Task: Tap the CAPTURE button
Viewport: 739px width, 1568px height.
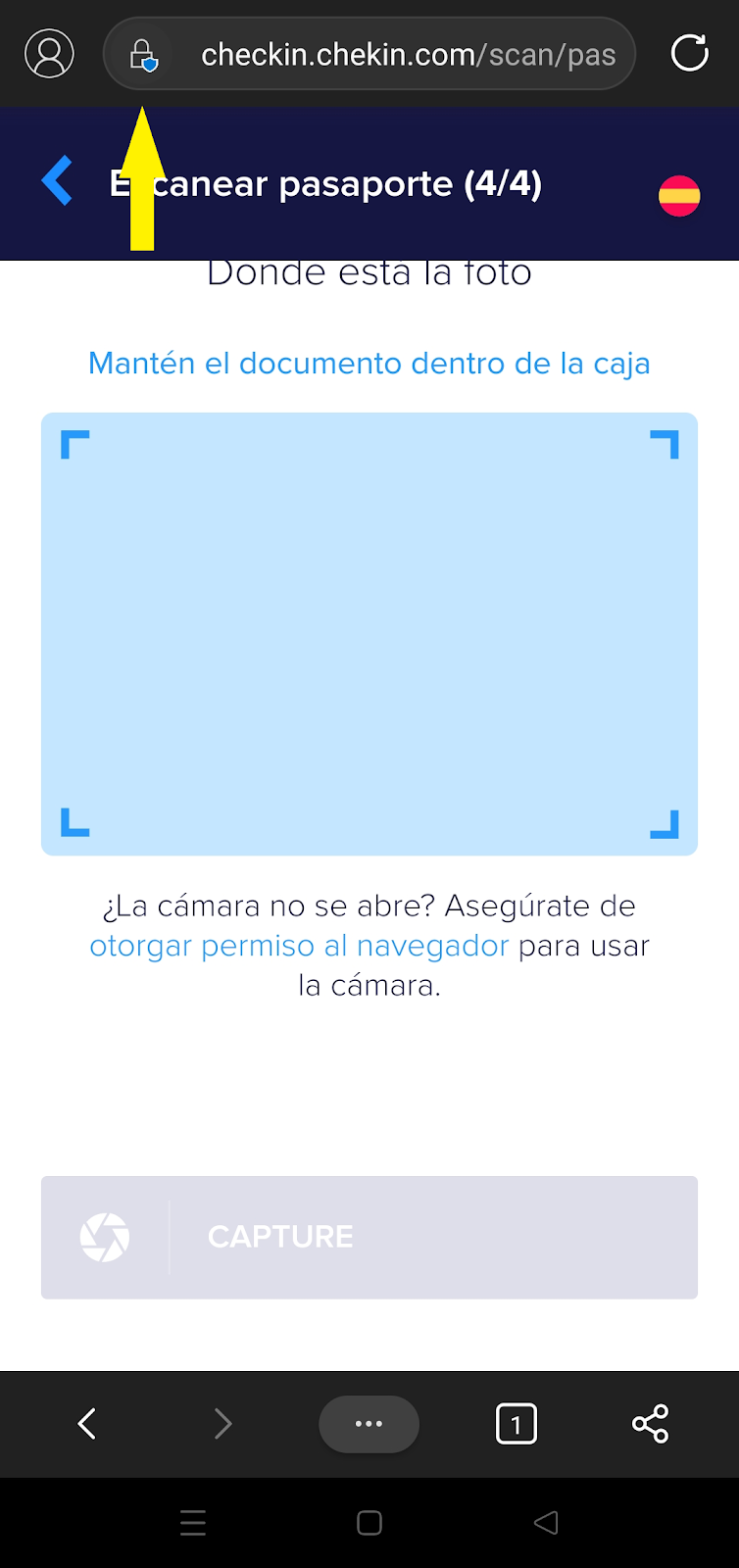Action: pyautogui.click(x=369, y=1237)
